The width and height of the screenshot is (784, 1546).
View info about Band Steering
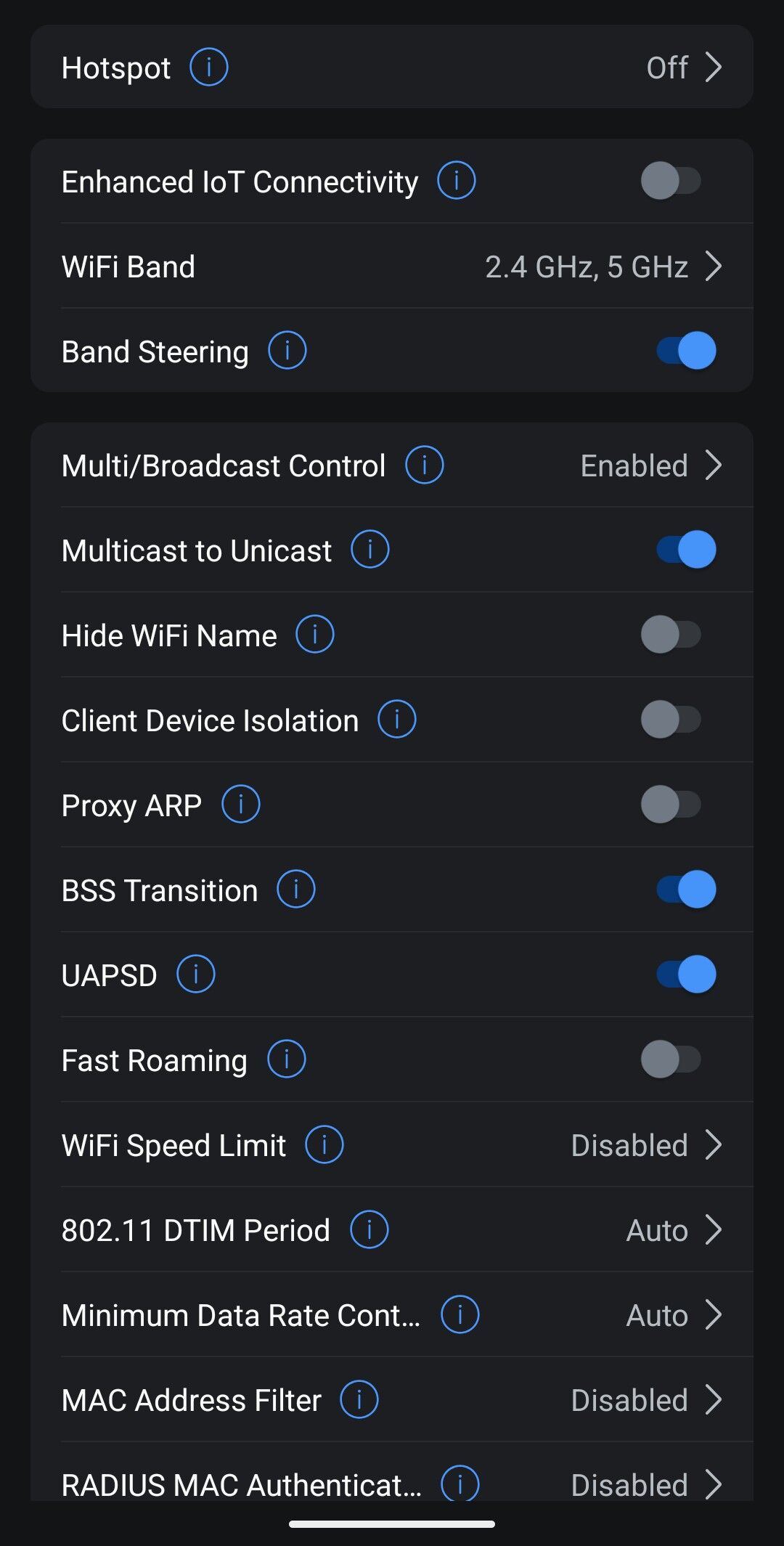click(287, 351)
